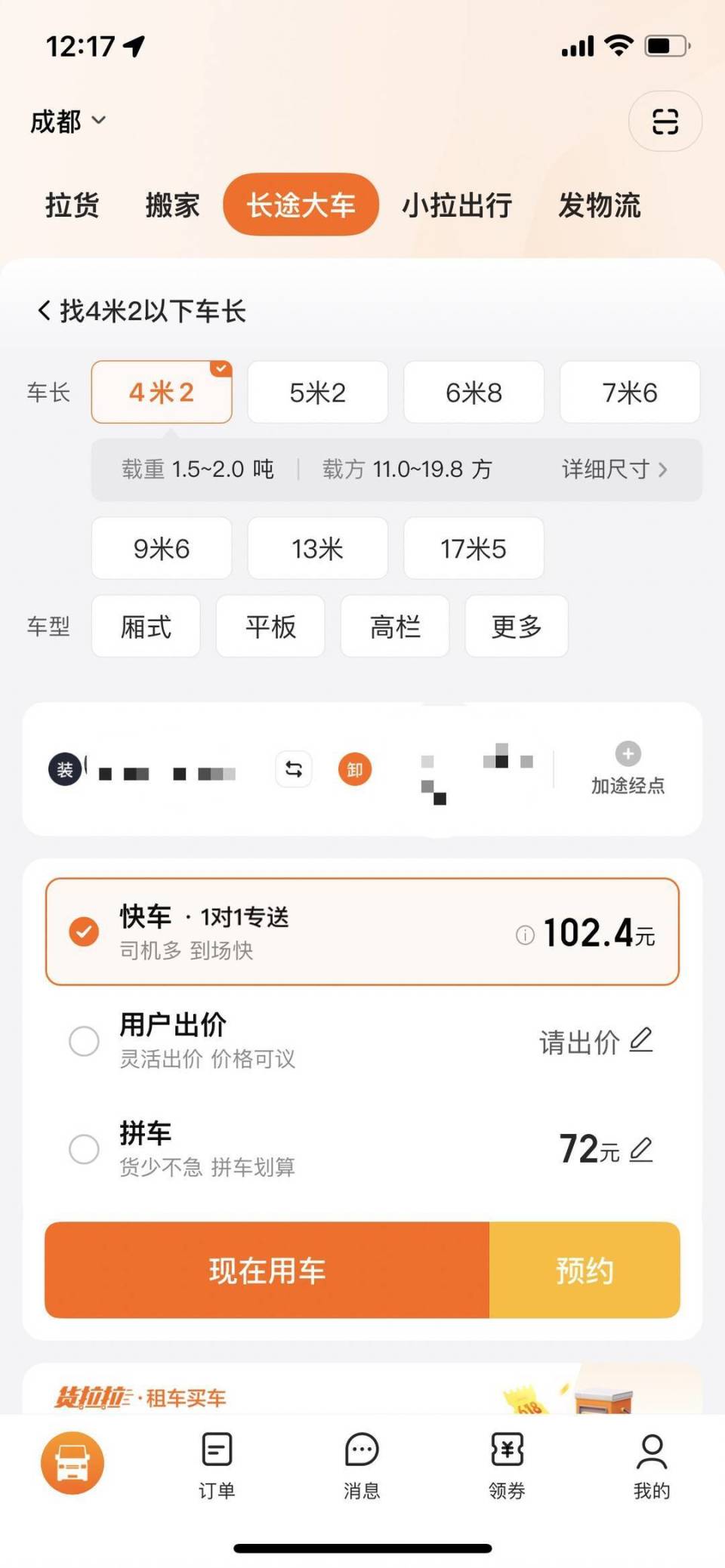Image resolution: width=725 pixels, height=1568 pixels.
Task: Select the 拼车 carpool option
Action: 84,1149
